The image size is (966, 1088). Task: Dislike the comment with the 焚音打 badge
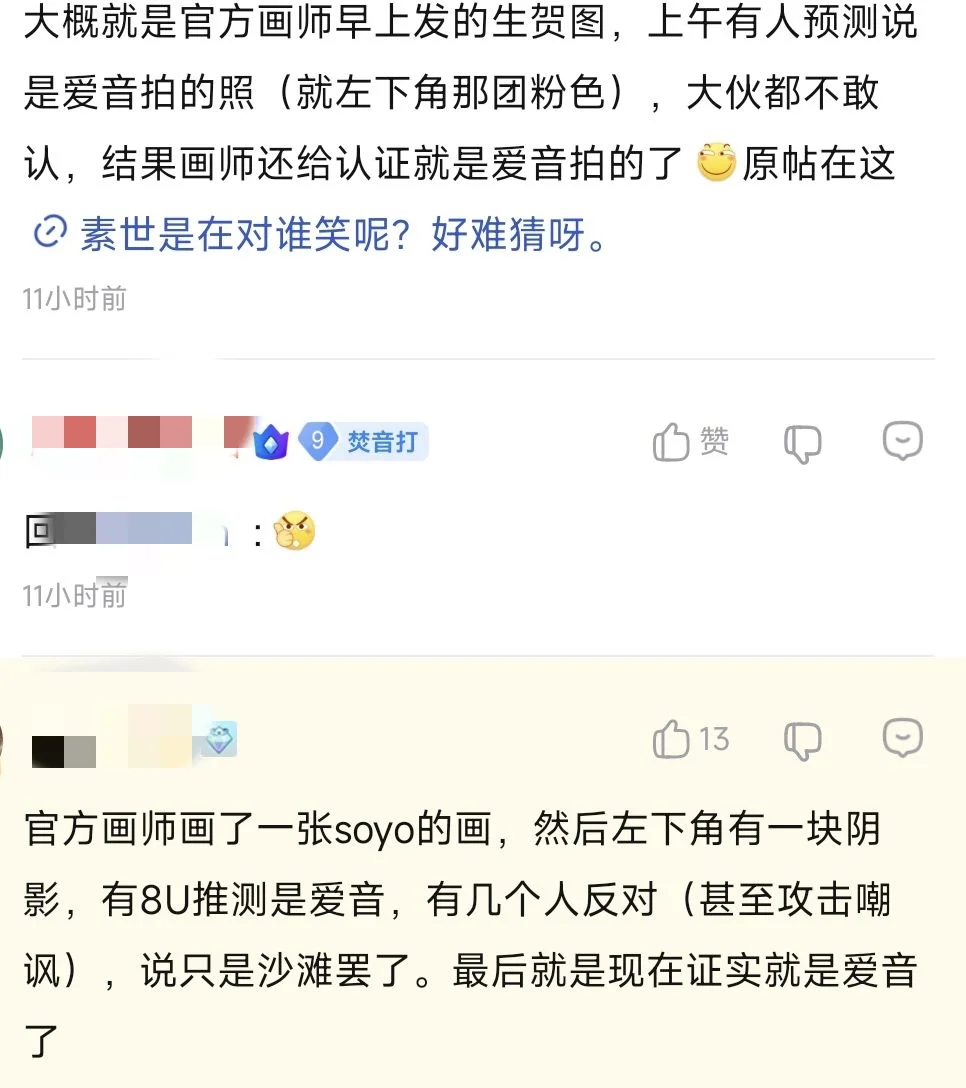(x=802, y=442)
